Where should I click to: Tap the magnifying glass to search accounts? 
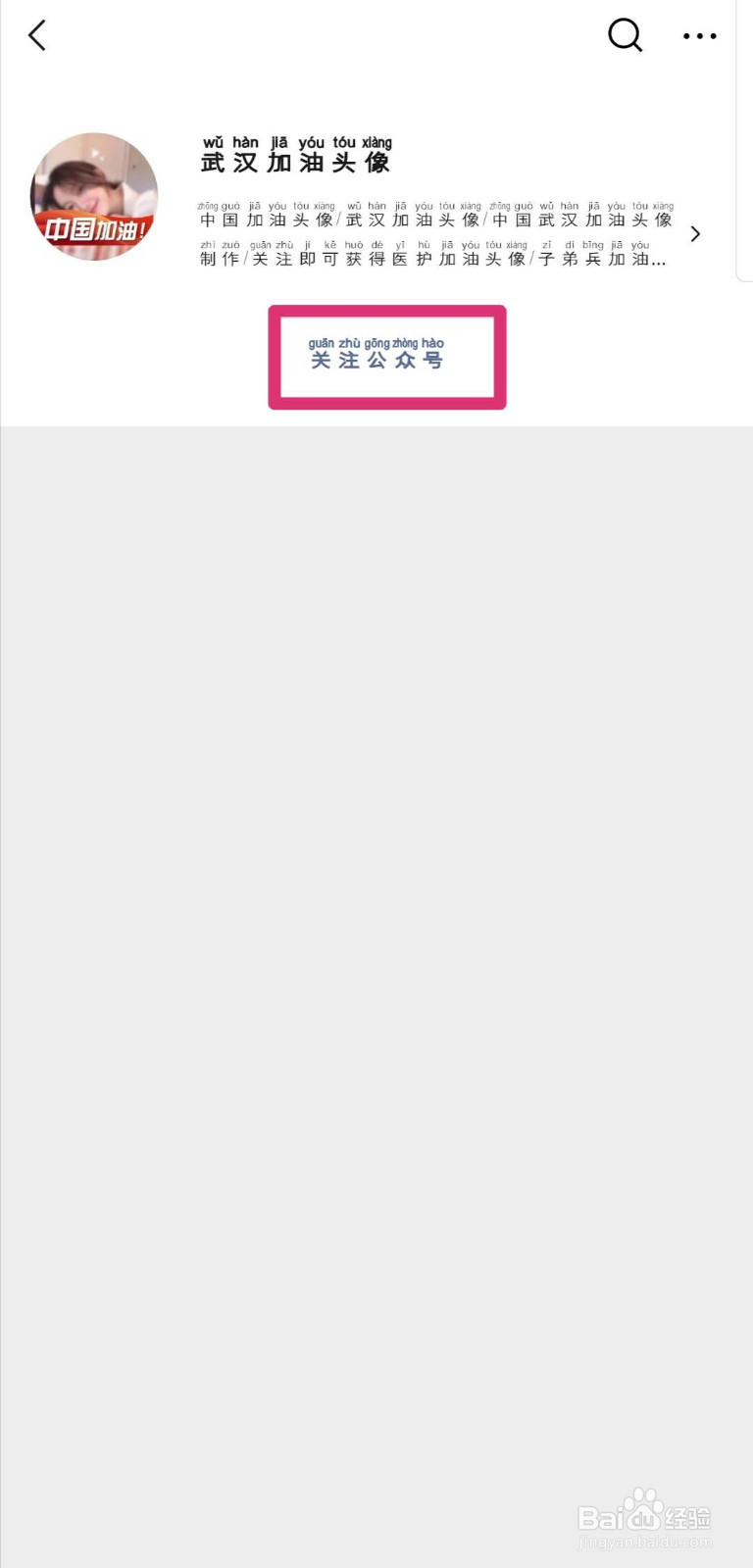coord(625,35)
